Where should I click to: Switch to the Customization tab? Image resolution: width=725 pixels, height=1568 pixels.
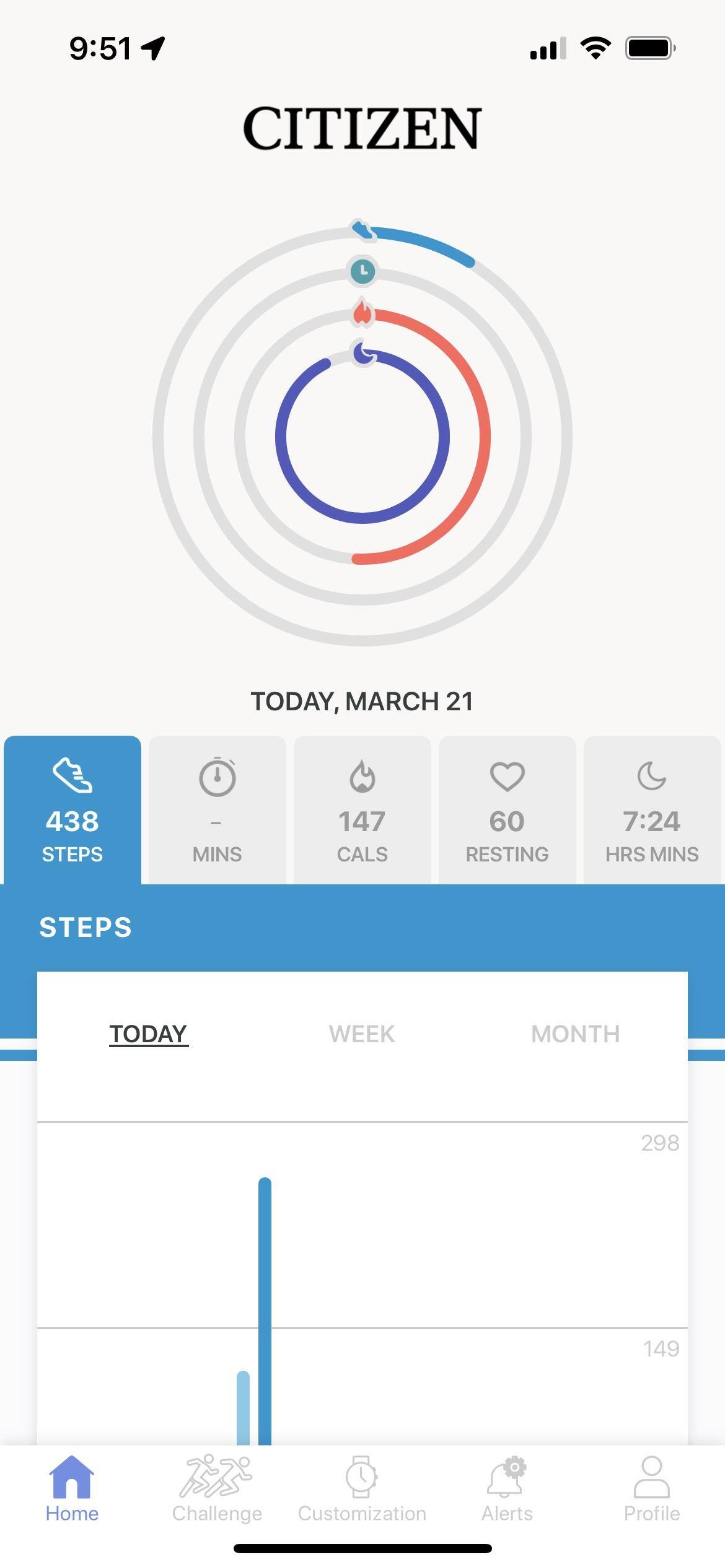(362, 1489)
